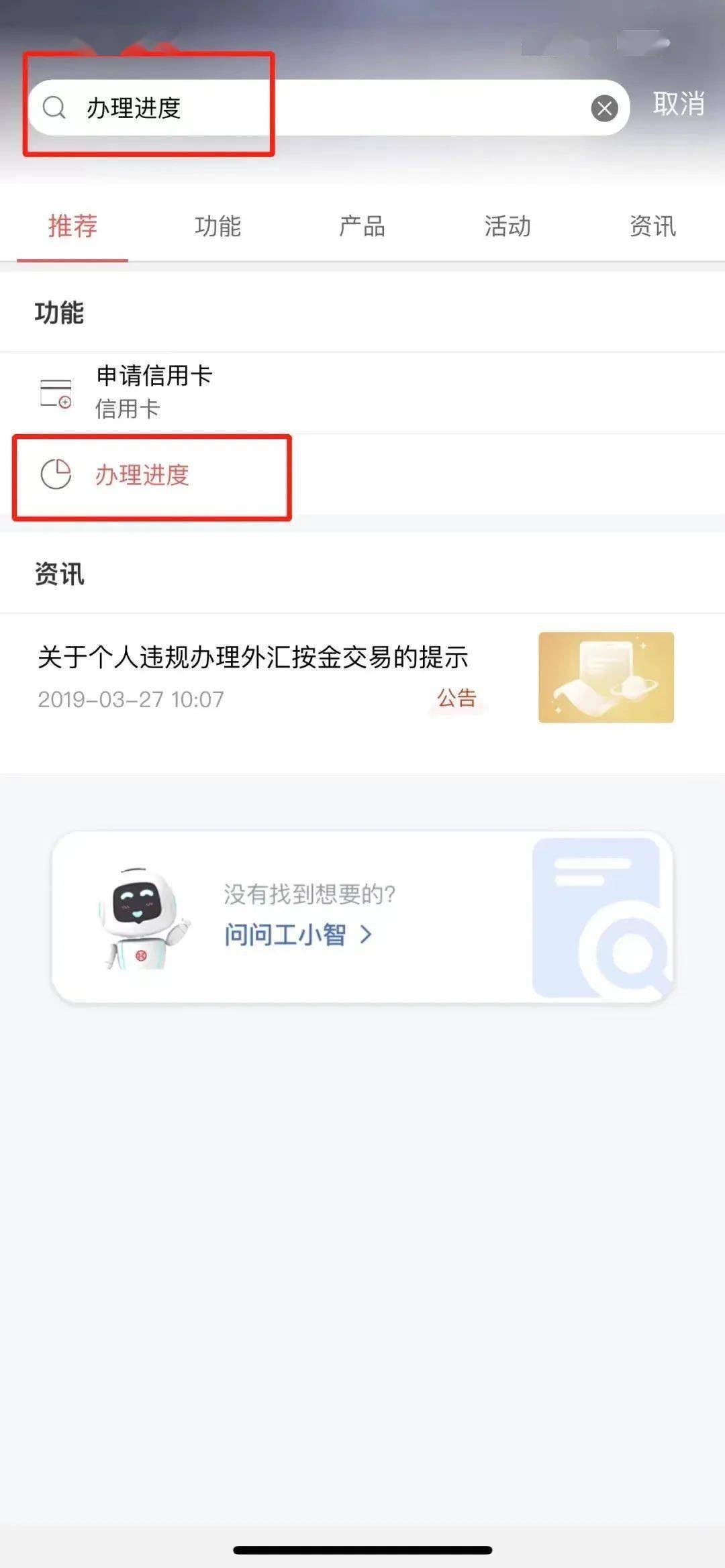
Task: Switch to the 产品 tab
Action: pyautogui.click(x=362, y=226)
